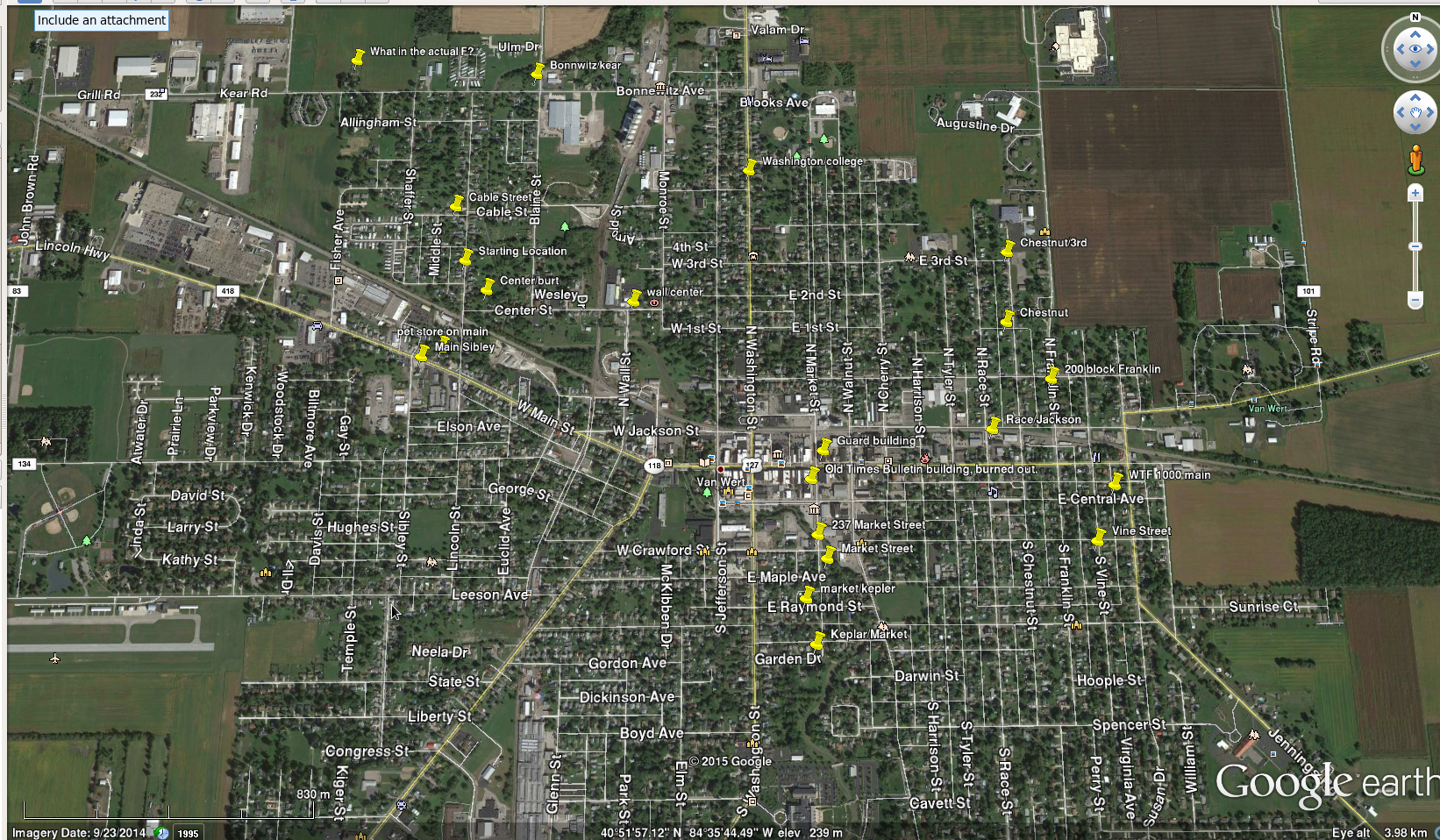Viewport: 1440px width, 840px height.
Task: Select the 'Vine Street' placemark pin
Action: pyautogui.click(x=1098, y=537)
